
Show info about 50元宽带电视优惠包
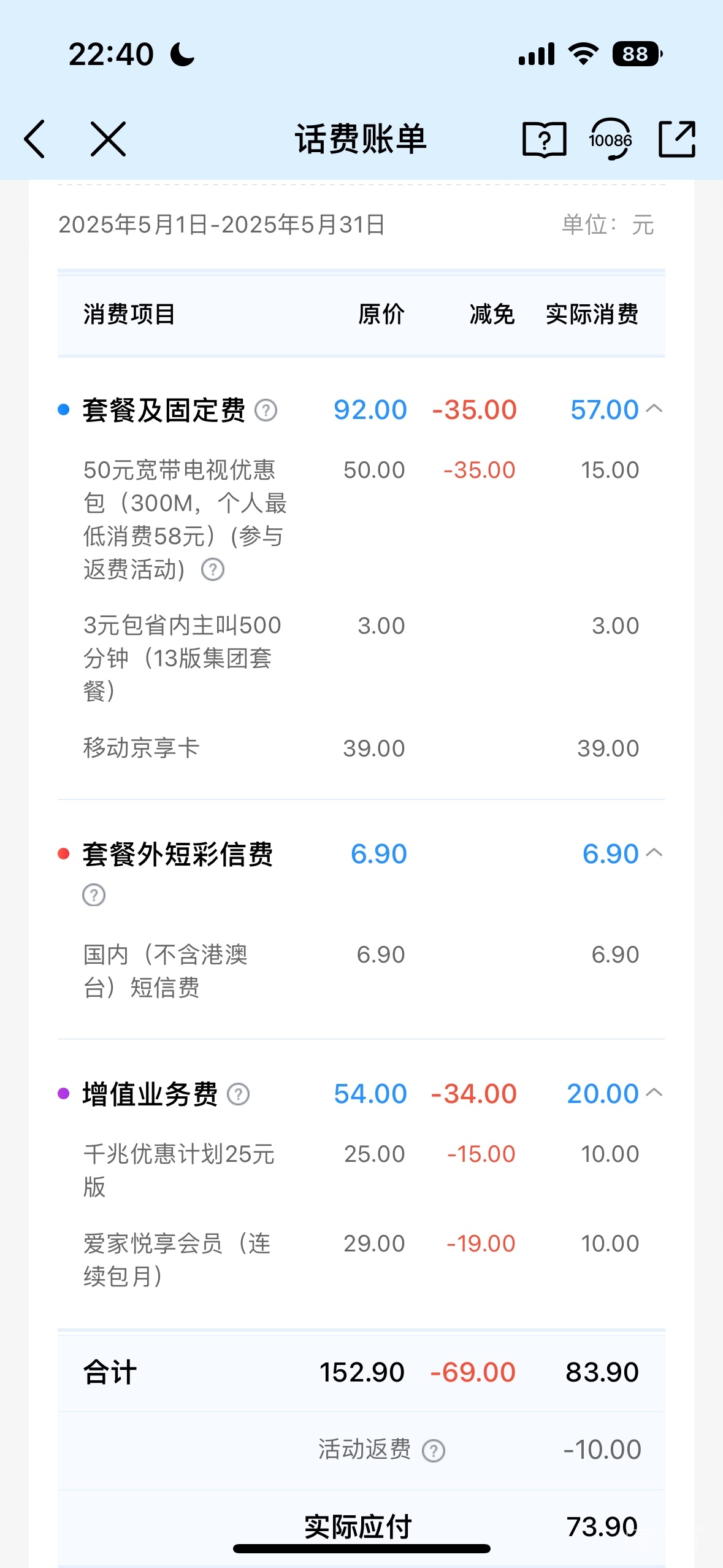pos(213,569)
